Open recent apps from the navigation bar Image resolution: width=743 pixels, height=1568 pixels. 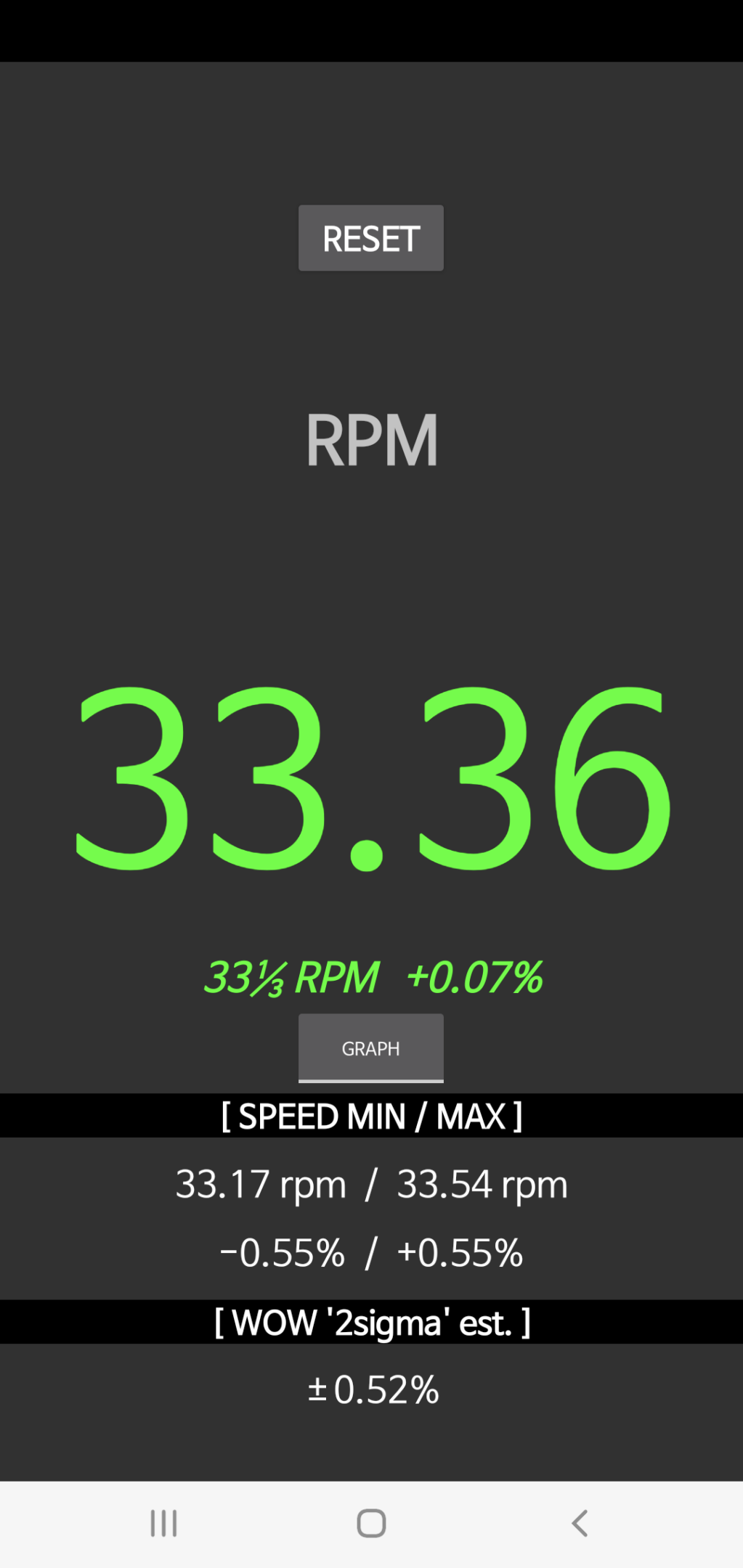click(x=163, y=1523)
